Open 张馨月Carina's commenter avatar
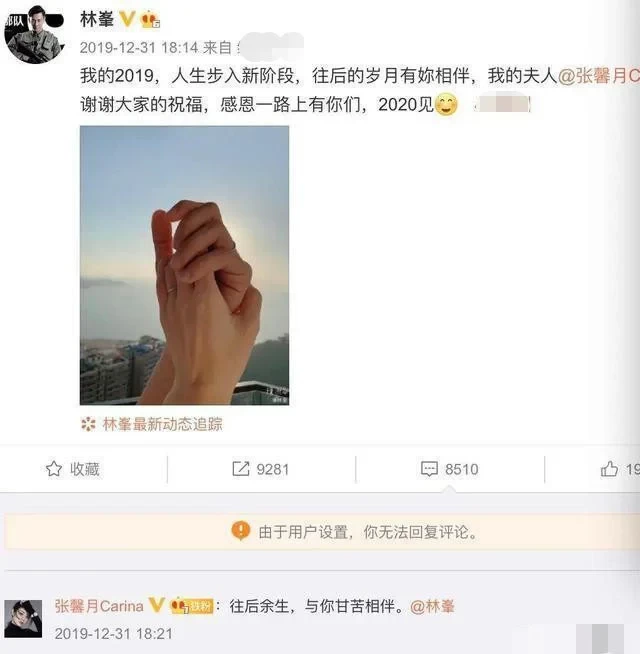 point(23,619)
